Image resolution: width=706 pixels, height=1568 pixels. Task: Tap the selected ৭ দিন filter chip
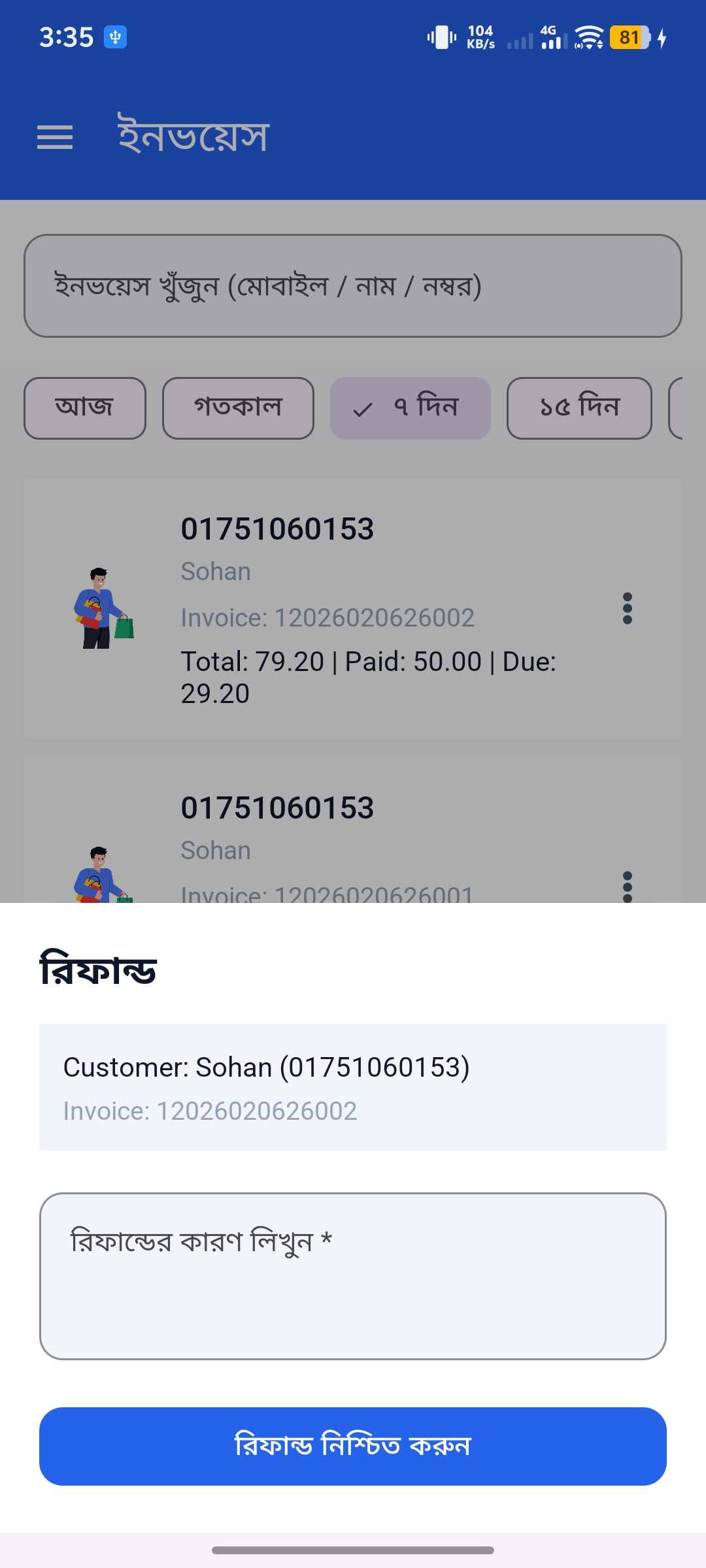tap(411, 408)
